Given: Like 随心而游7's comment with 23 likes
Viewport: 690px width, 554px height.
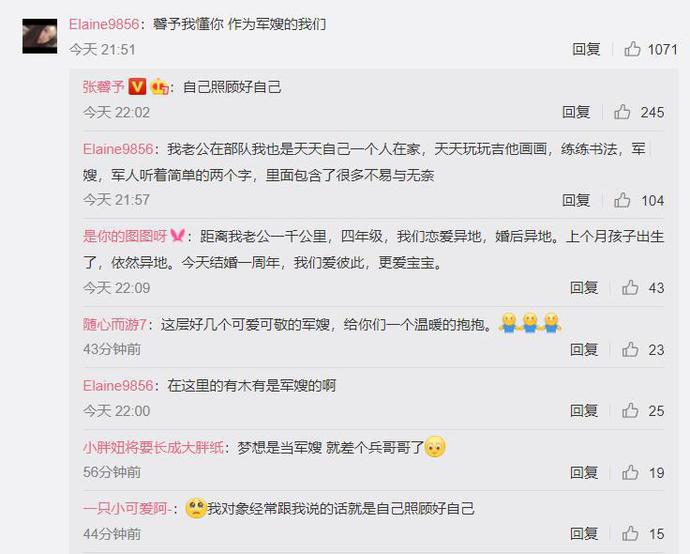Looking at the screenshot, I should 630,349.
